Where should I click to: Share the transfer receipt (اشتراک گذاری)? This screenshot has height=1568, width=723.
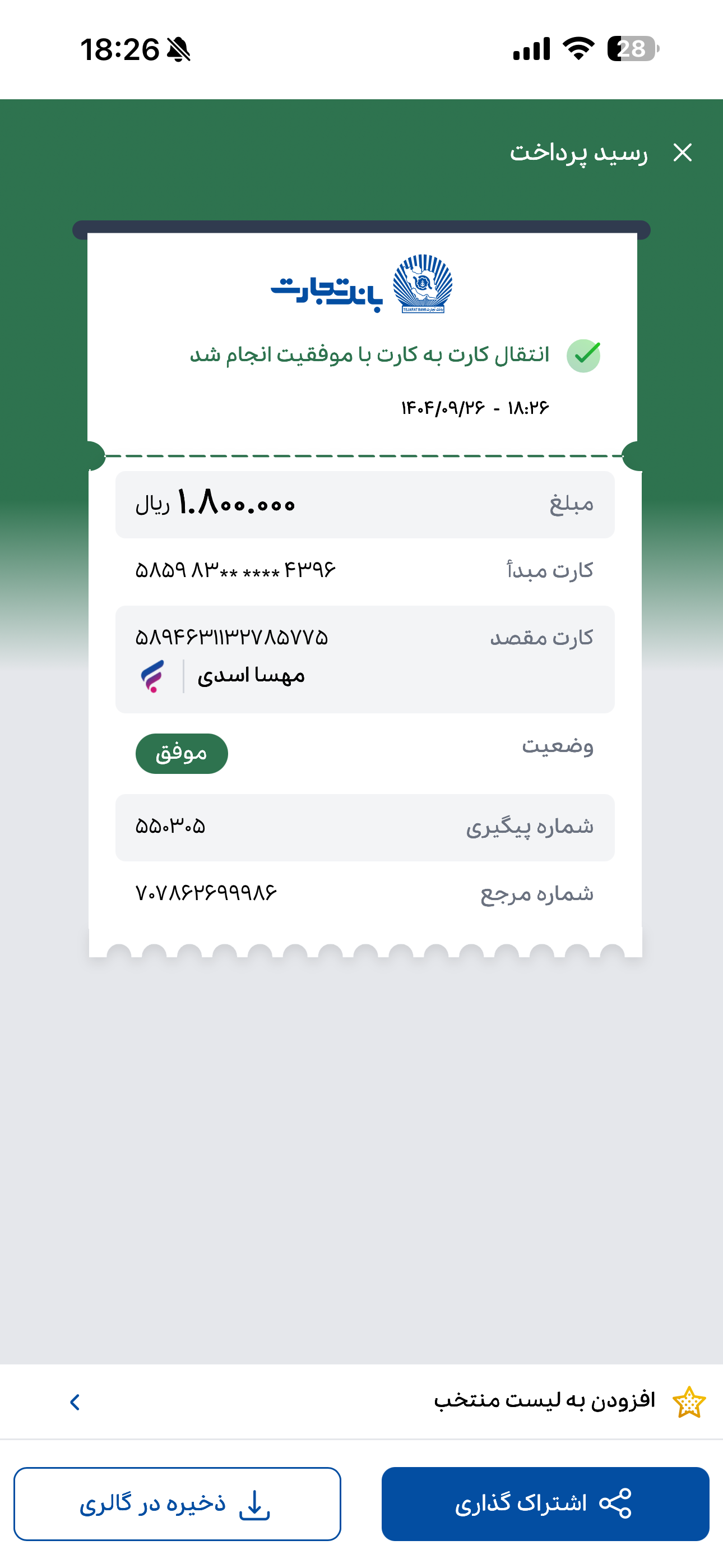coord(545,1503)
